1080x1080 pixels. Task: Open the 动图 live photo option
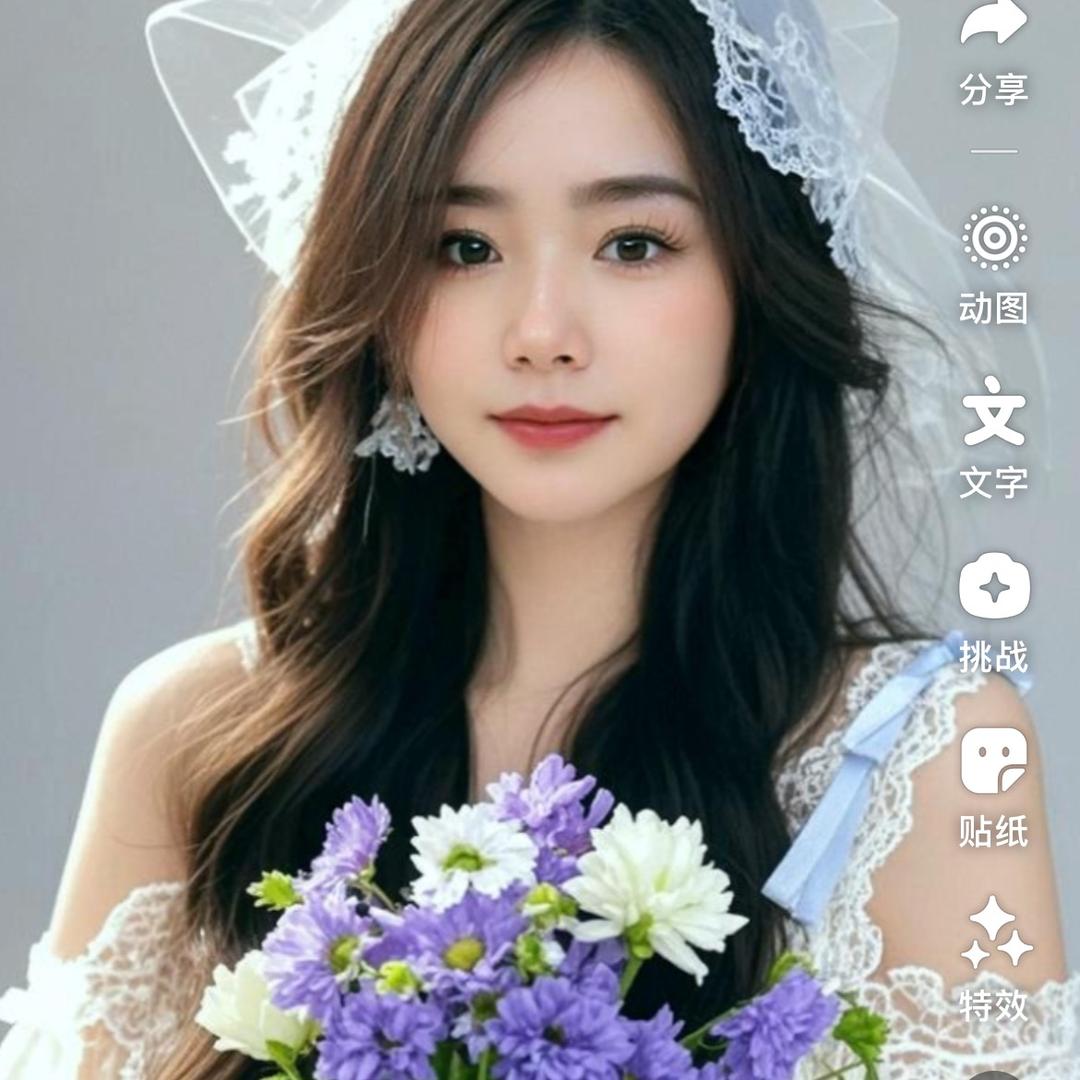[994, 240]
